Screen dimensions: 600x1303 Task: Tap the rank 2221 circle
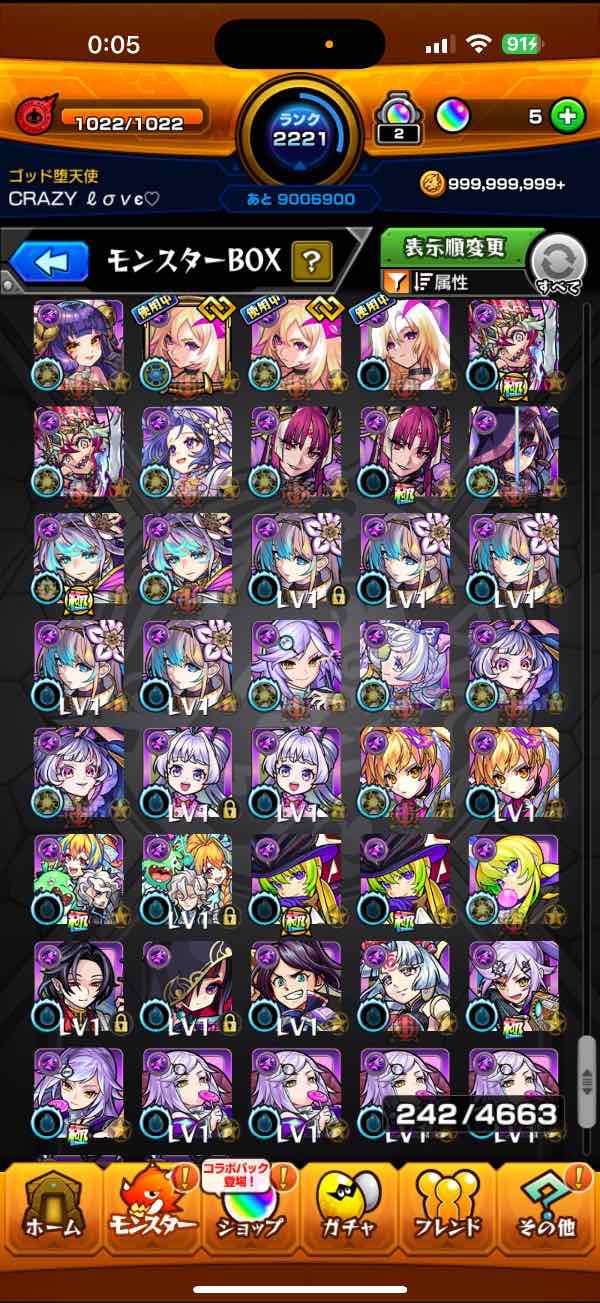[300, 137]
